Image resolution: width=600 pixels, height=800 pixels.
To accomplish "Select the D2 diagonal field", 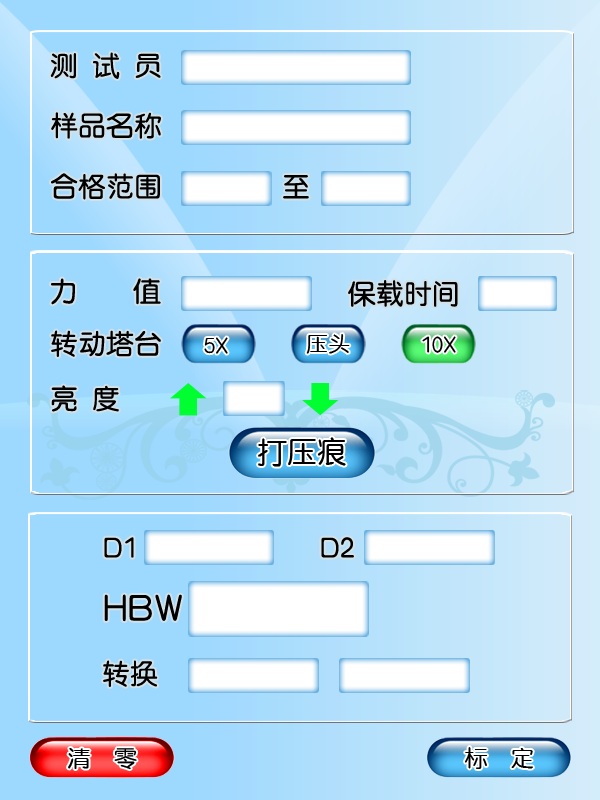I will coord(429,548).
